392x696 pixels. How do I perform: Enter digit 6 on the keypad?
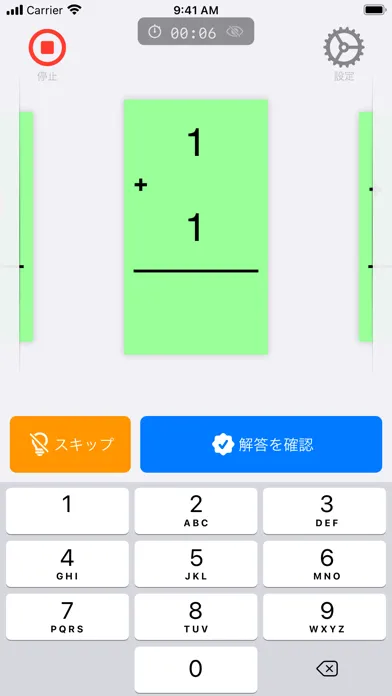point(325,564)
